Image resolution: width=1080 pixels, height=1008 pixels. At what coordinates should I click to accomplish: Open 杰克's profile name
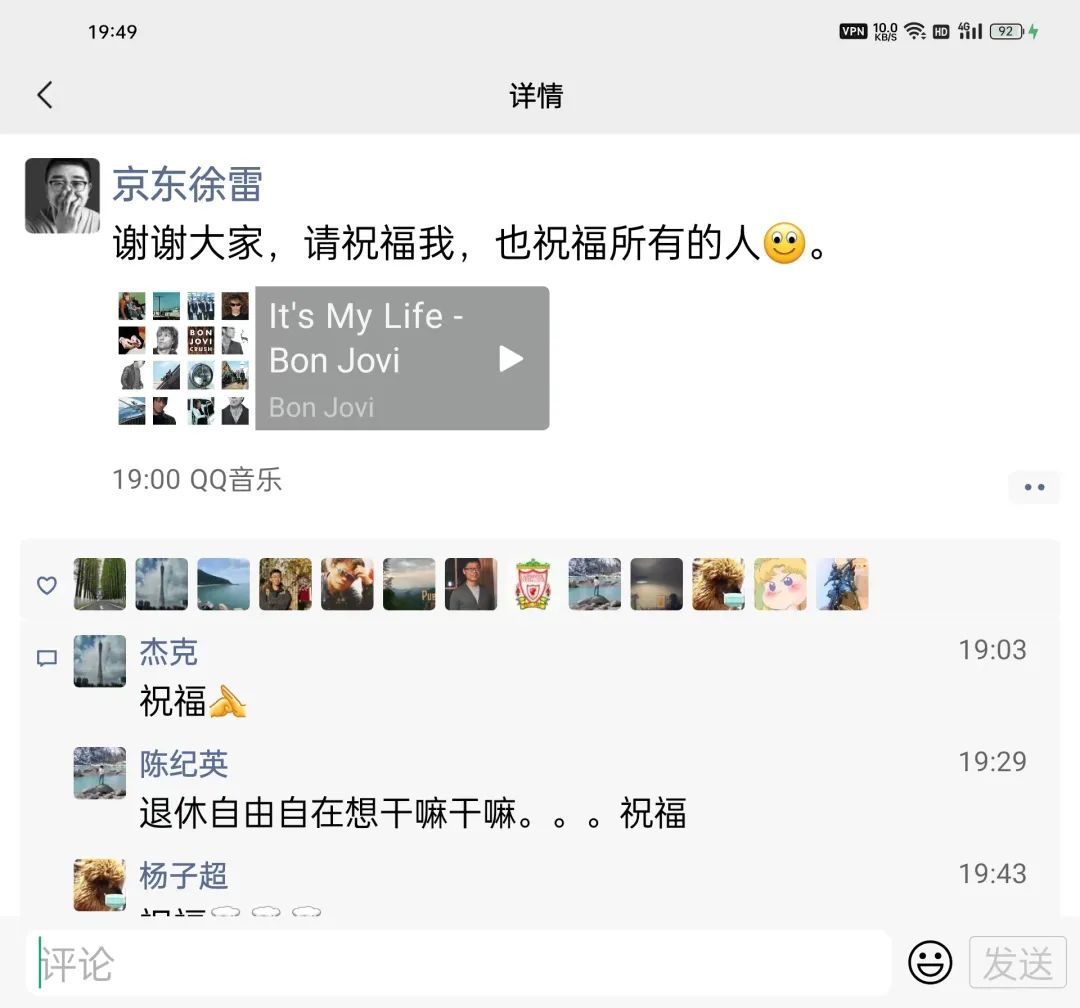click(x=169, y=652)
